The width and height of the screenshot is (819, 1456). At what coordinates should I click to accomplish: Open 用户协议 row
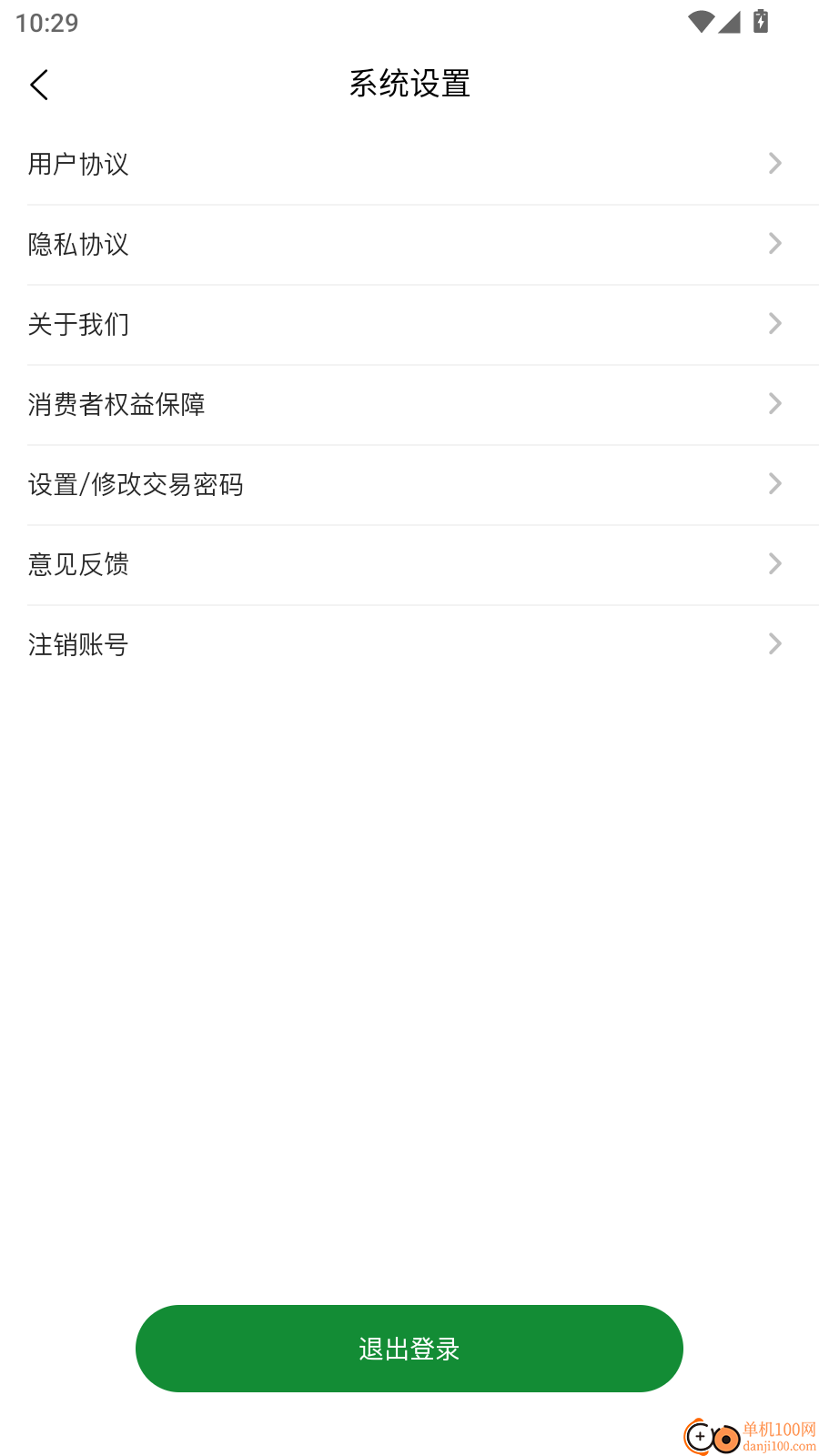point(409,165)
